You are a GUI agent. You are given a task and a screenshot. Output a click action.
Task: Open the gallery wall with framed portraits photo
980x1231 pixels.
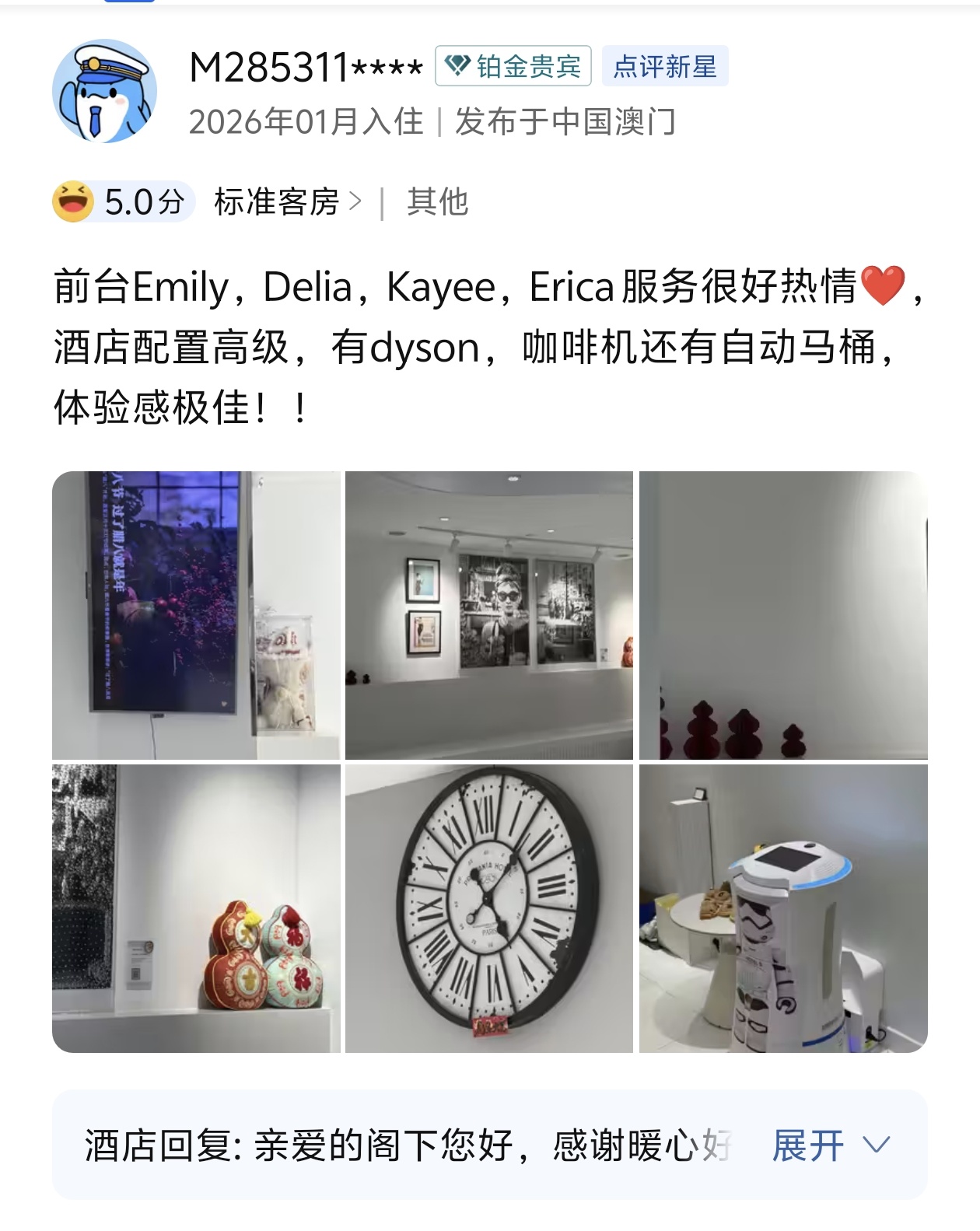[x=488, y=615]
